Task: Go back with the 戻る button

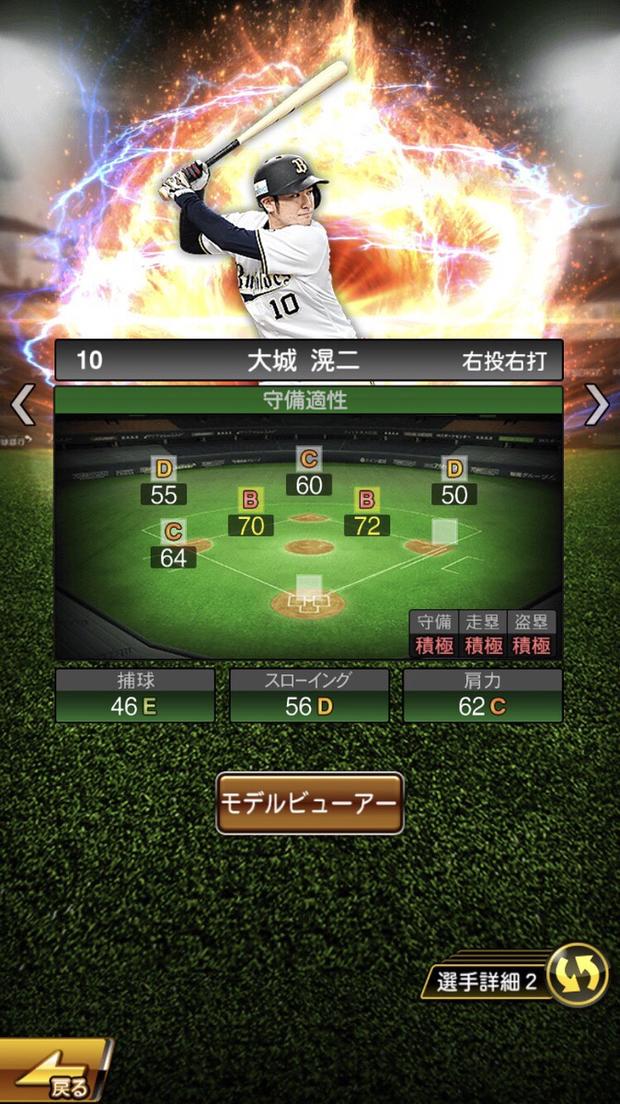Action: [55, 1074]
